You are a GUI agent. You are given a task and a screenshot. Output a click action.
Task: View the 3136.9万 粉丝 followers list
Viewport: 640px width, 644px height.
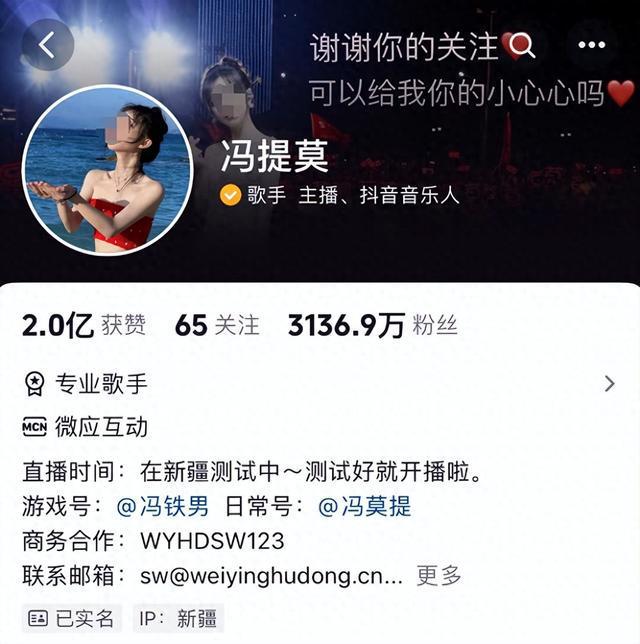pos(372,325)
